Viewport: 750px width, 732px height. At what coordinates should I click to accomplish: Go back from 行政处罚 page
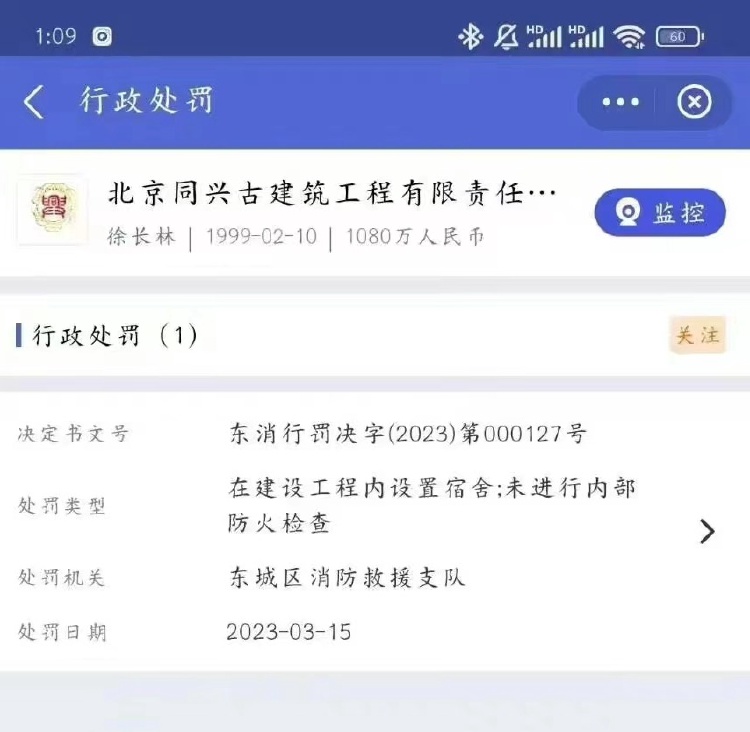(x=35, y=102)
